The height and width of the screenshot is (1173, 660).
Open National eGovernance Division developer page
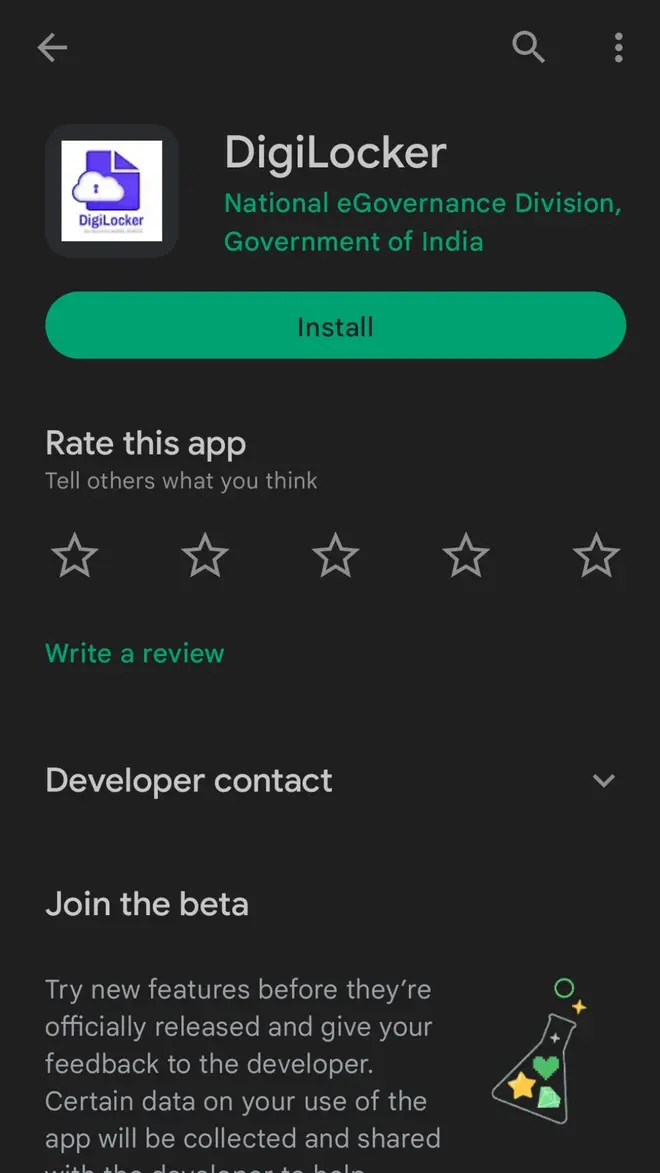pos(422,222)
